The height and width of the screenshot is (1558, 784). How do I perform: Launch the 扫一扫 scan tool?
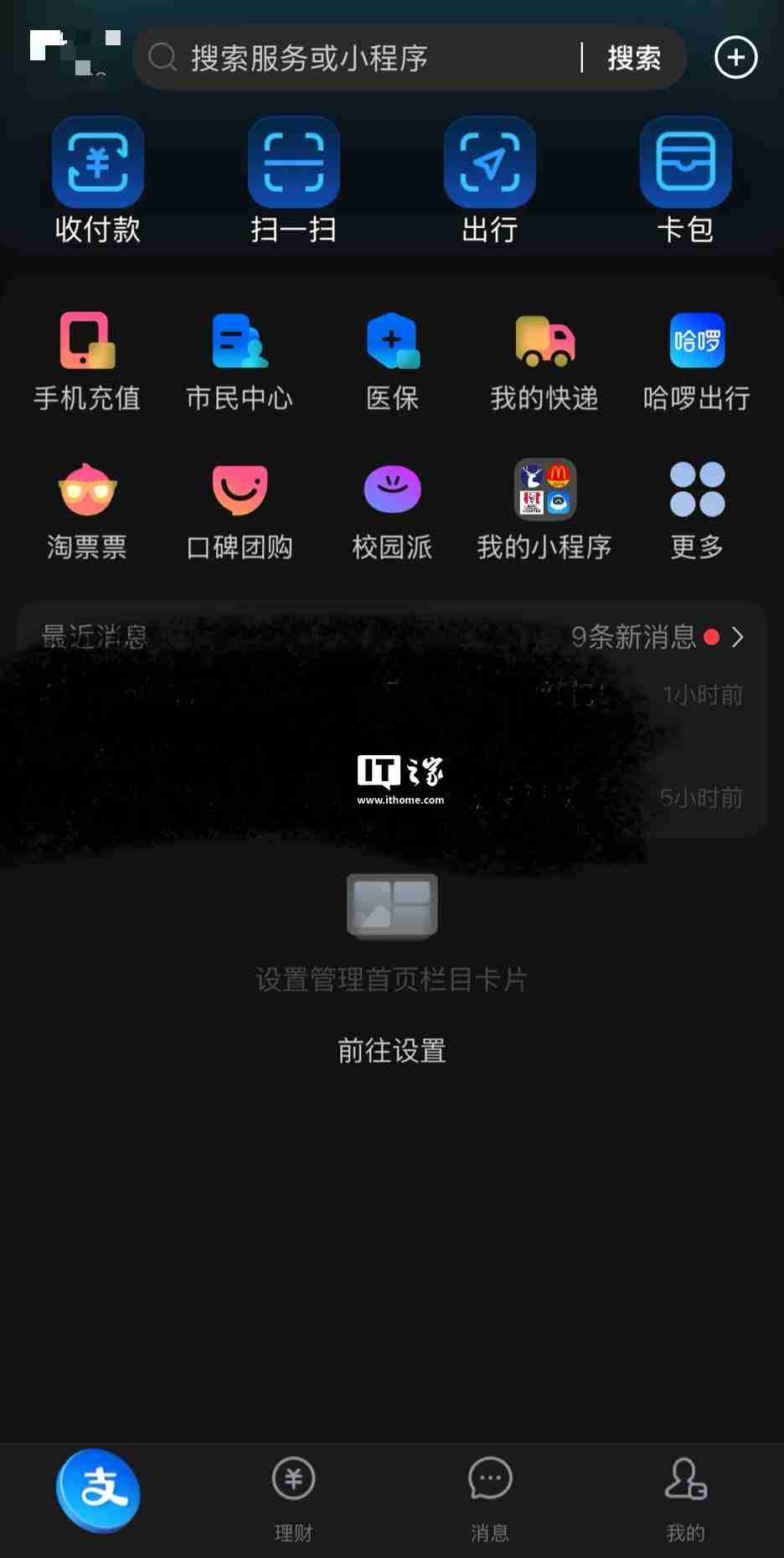pyautogui.click(x=293, y=180)
